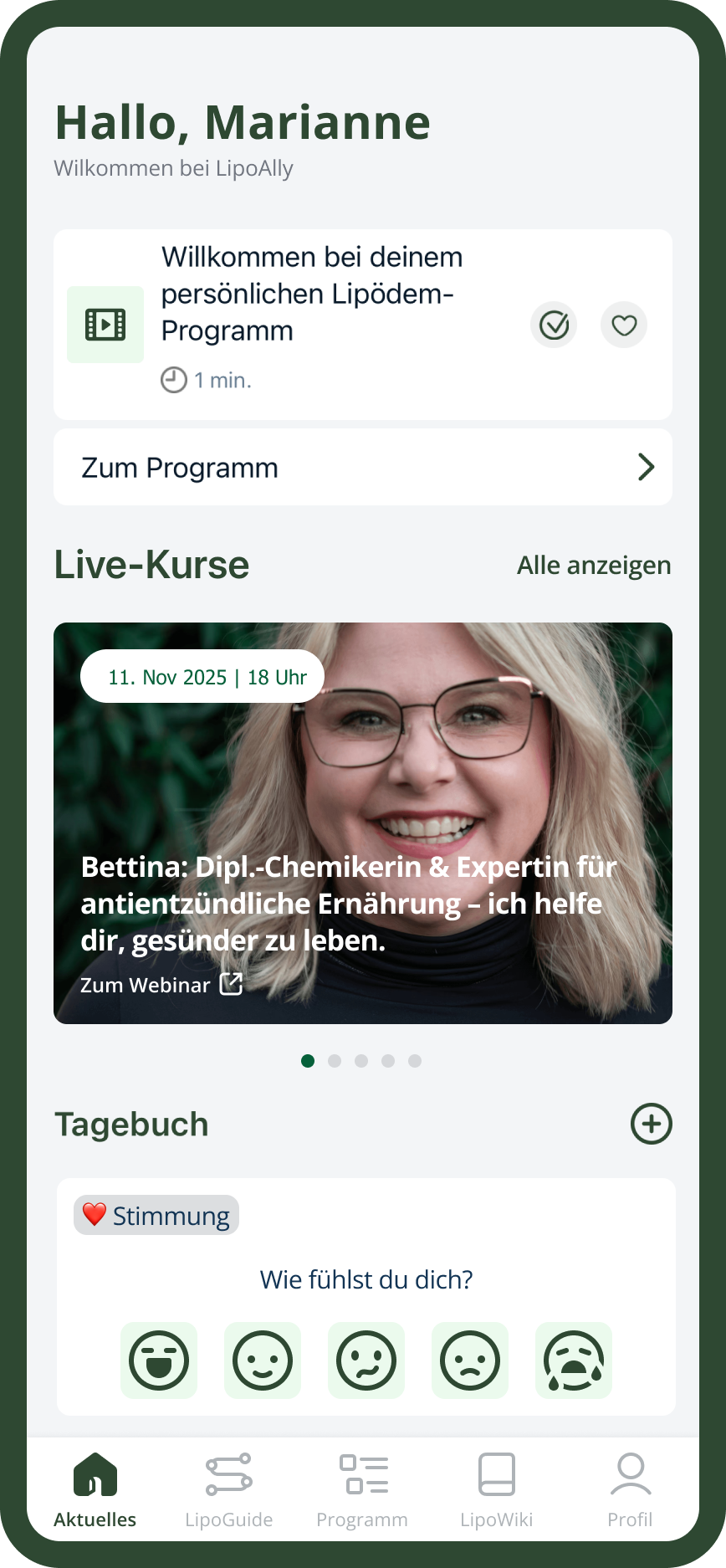Select the second carousel dot

pyautogui.click(x=335, y=1060)
